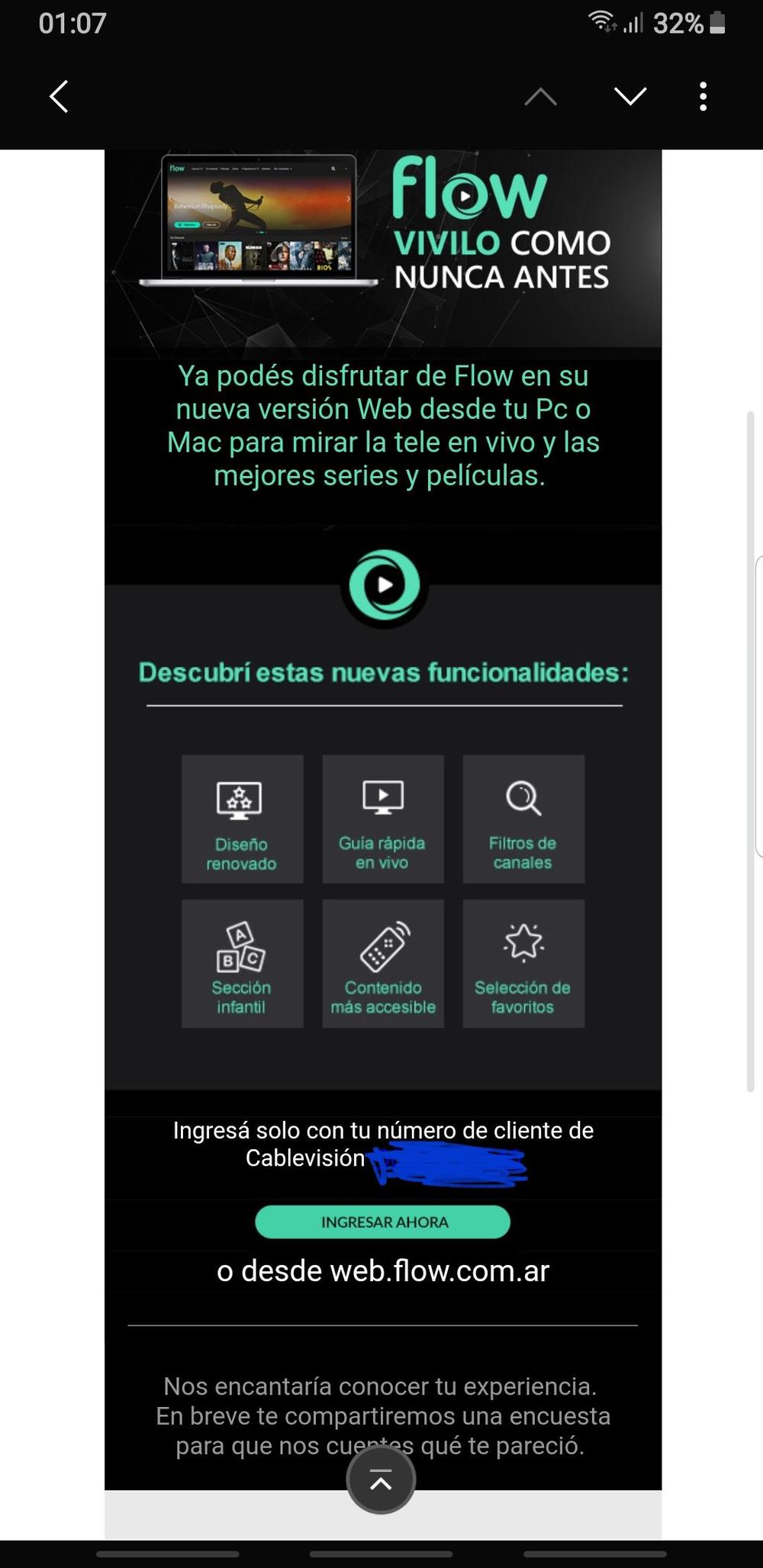The image size is (763, 1568).
Task: Tap the back arrow to exit the email
Action: (59, 97)
